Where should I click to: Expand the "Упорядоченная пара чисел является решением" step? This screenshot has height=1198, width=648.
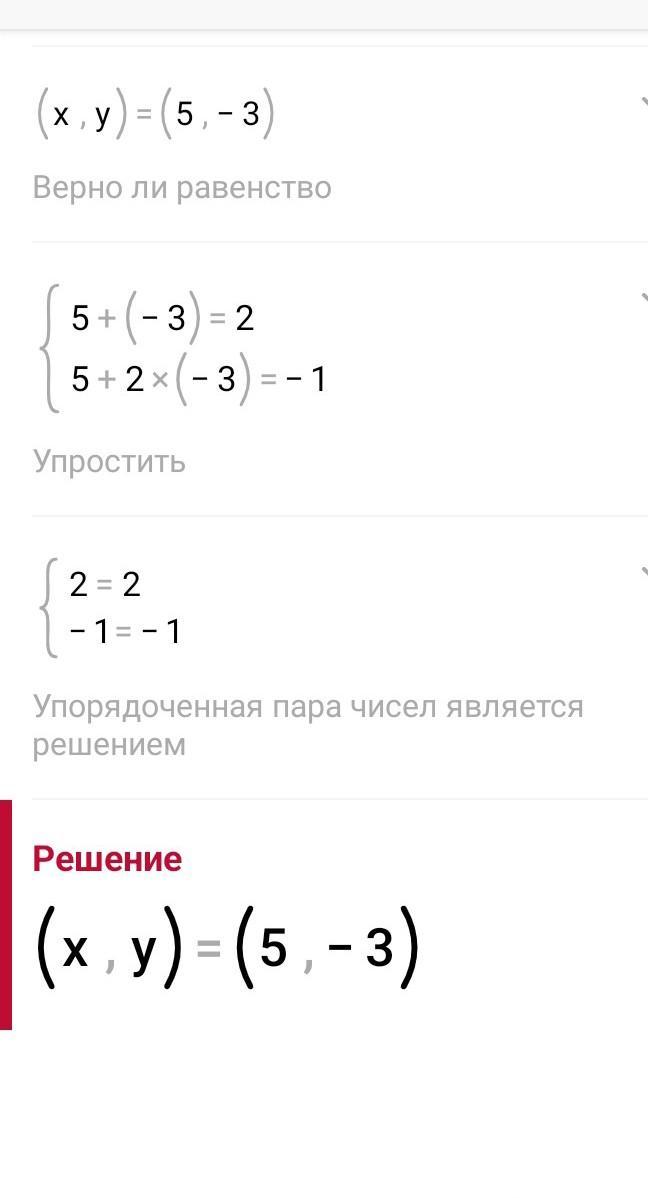coord(642,573)
